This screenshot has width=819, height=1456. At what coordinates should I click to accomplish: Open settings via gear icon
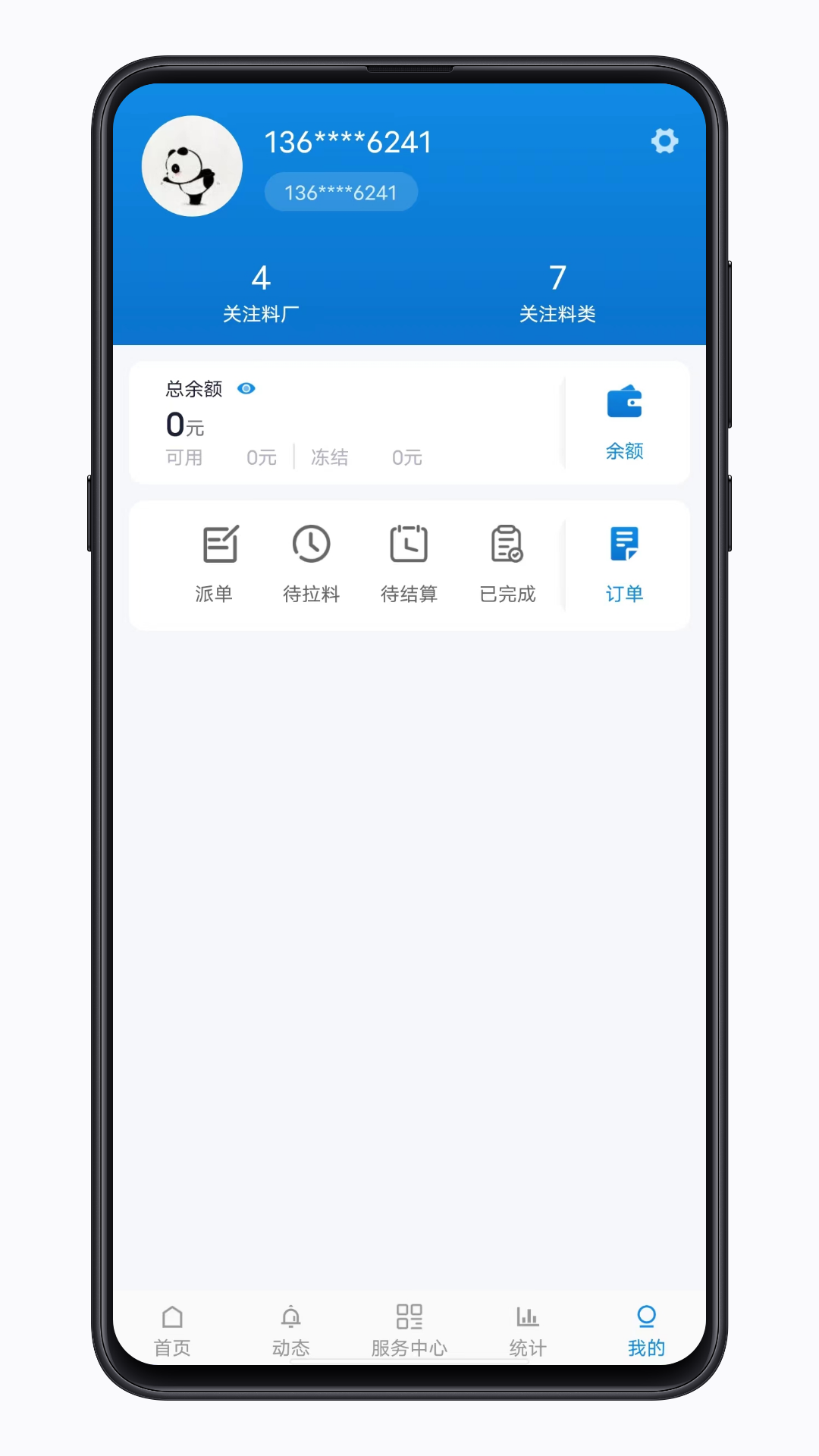(x=664, y=141)
